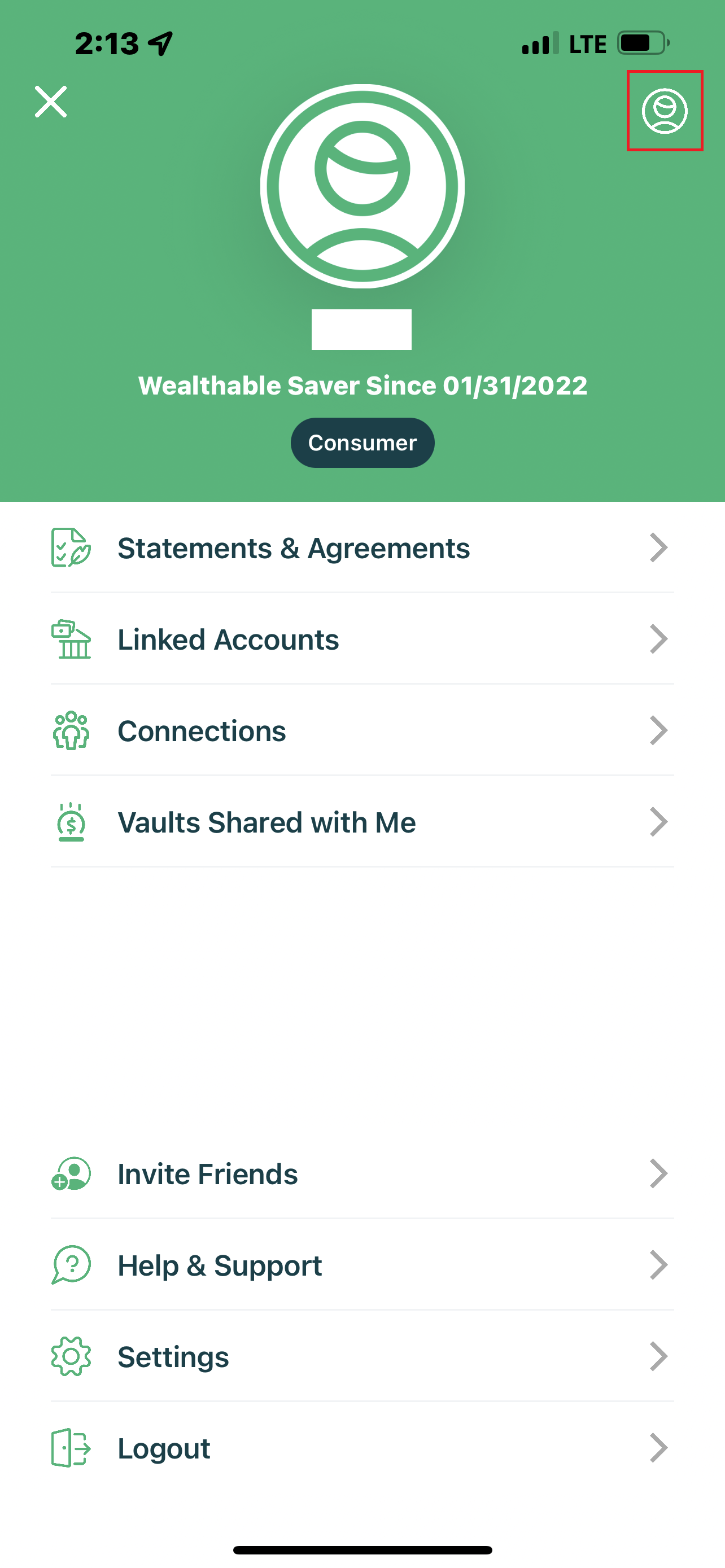725x1568 pixels.
Task: Tap the large profile avatar
Action: click(x=362, y=186)
